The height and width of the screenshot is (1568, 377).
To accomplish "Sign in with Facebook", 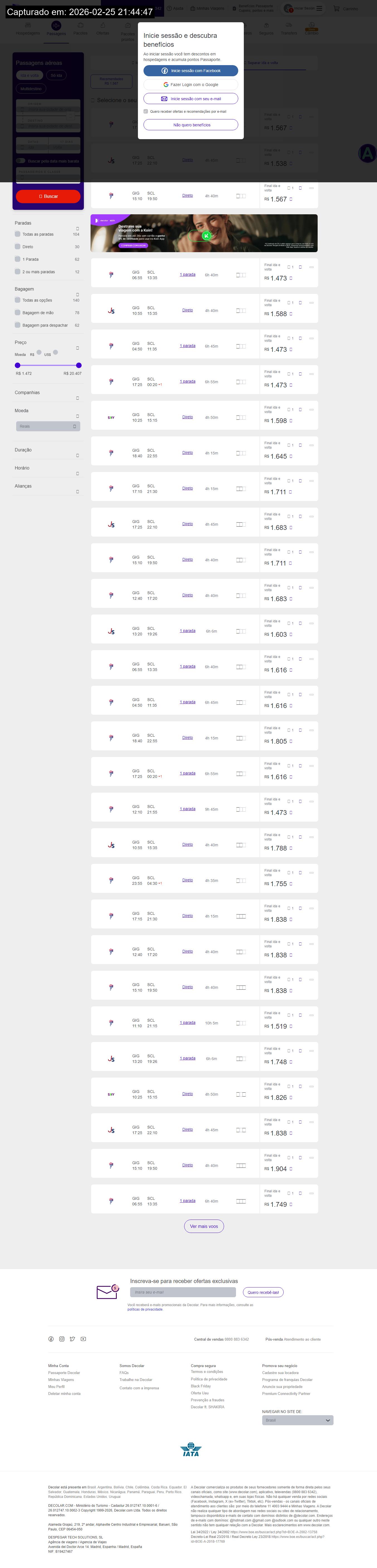I will click(191, 71).
